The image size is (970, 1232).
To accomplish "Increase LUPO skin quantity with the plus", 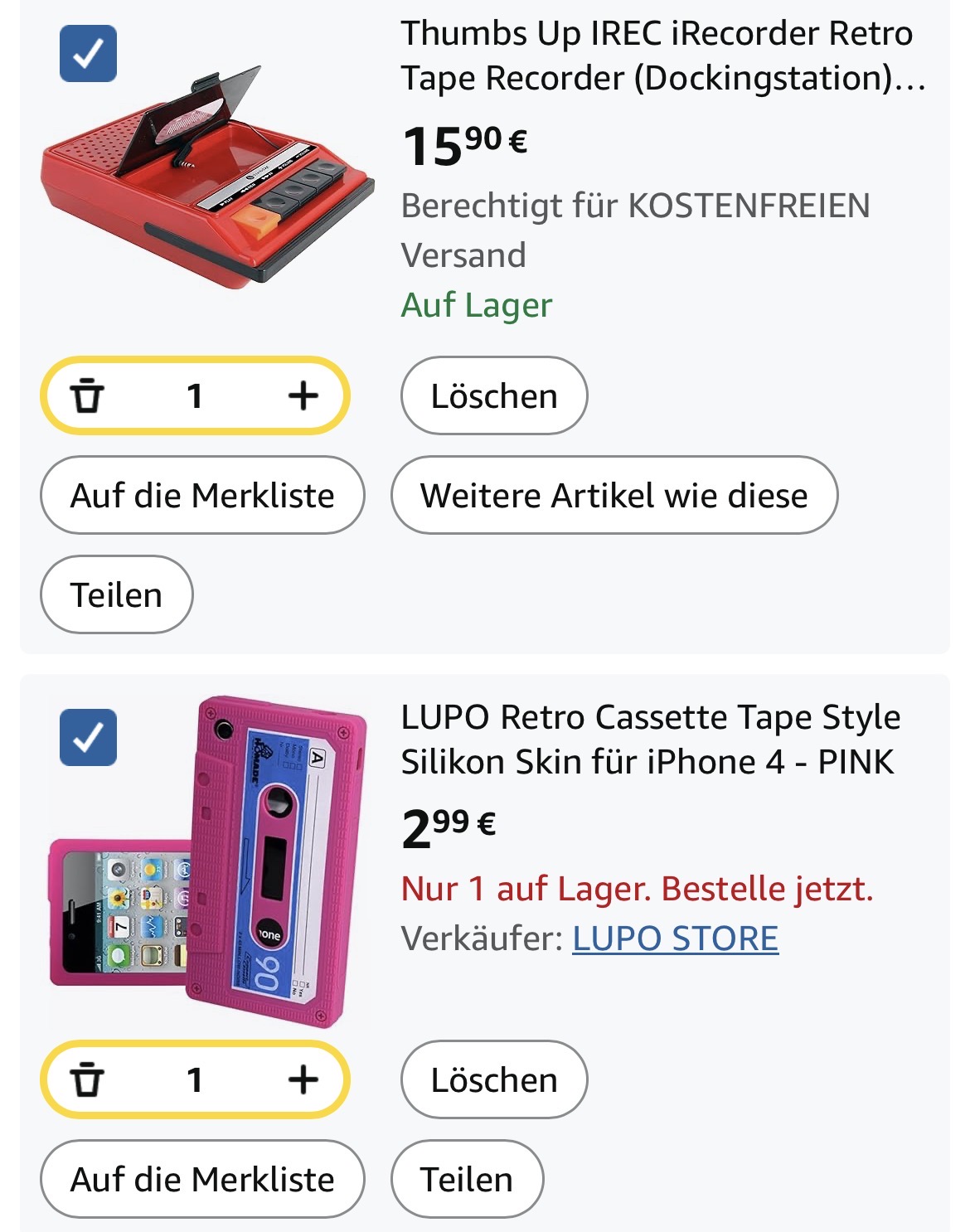I will click(303, 1079).
